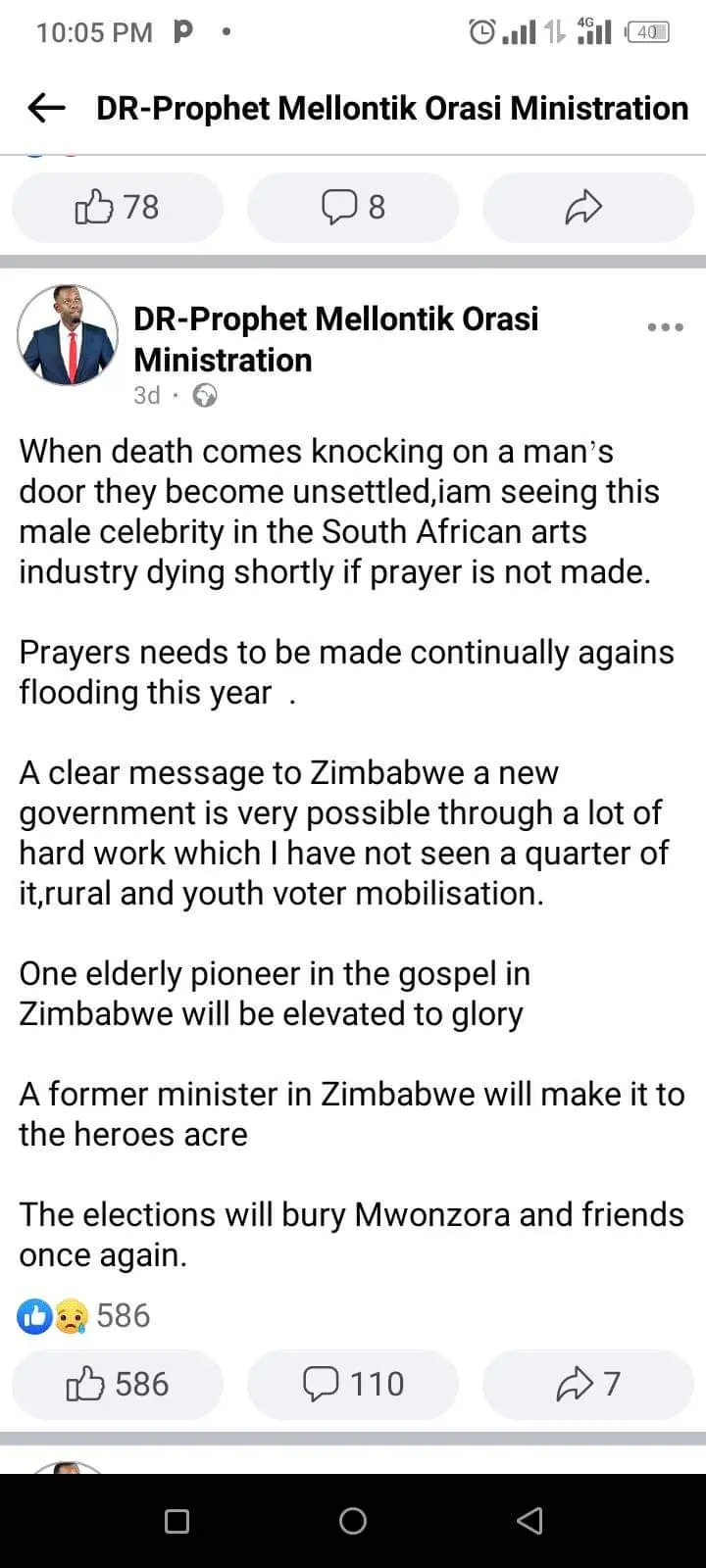This screenshot has height=1568, width=706.
Task: Tap the system home button
Action: pos(353,1521)
